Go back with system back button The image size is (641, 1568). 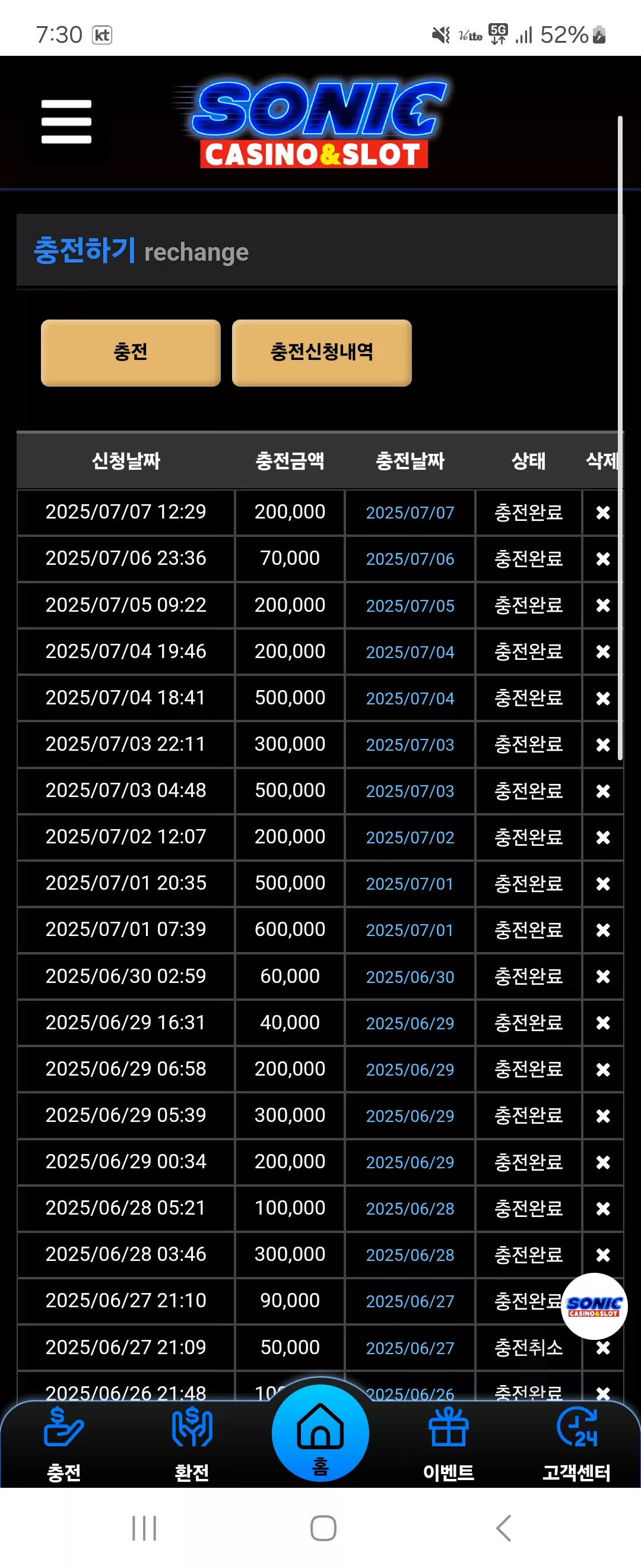(x=503, y=1528)
